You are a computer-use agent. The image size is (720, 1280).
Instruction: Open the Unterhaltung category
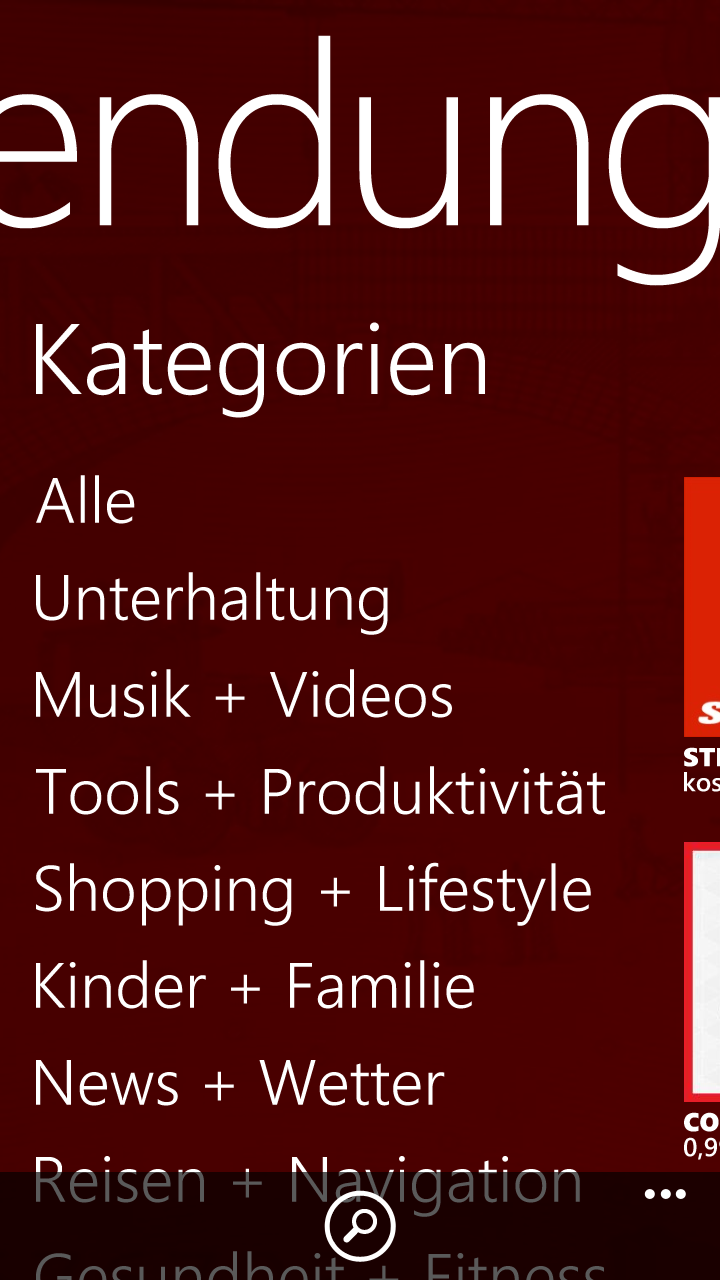[211, 600]
